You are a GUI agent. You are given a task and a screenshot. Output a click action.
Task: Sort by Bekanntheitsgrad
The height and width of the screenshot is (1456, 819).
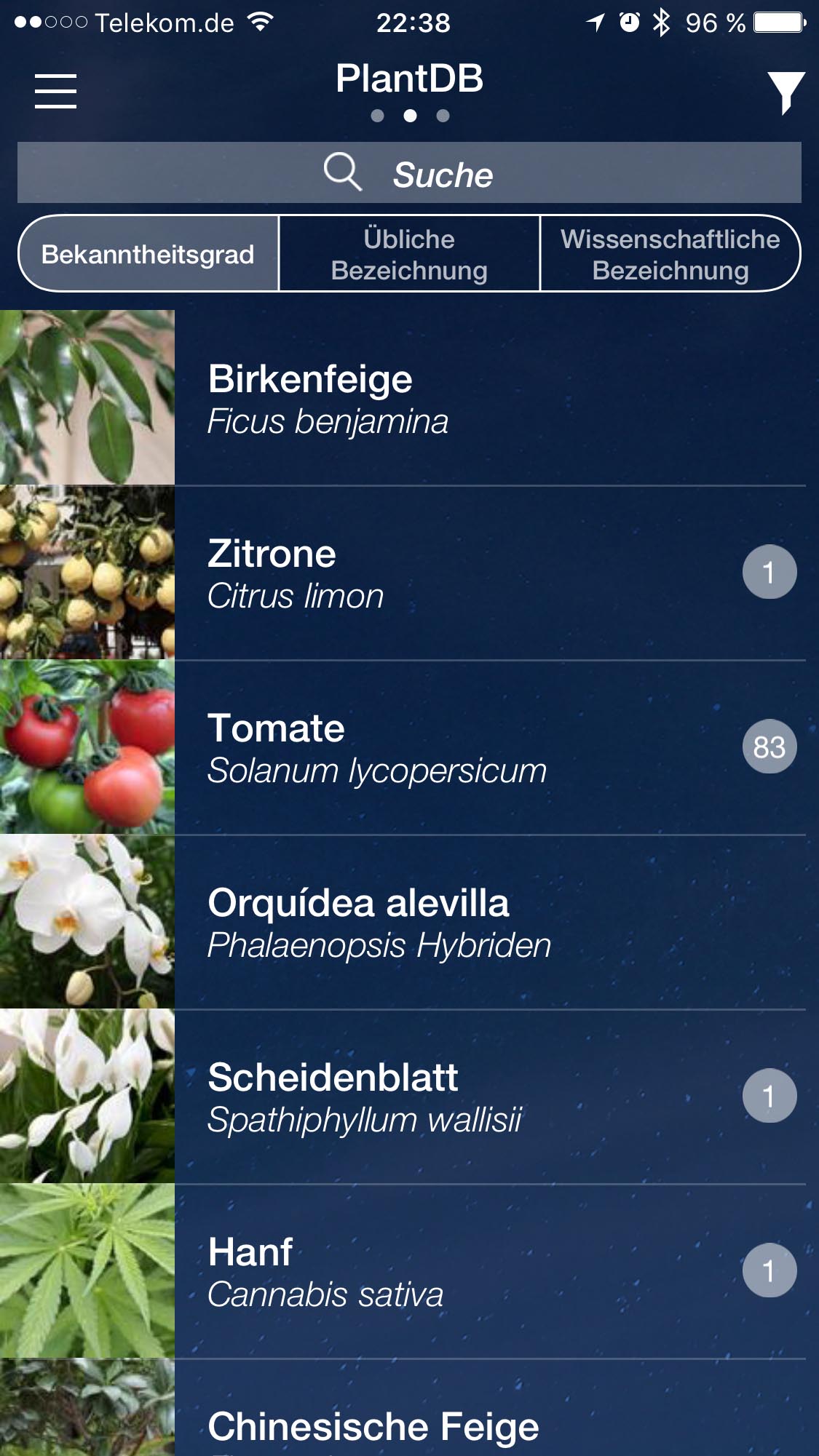pos(149,255)
